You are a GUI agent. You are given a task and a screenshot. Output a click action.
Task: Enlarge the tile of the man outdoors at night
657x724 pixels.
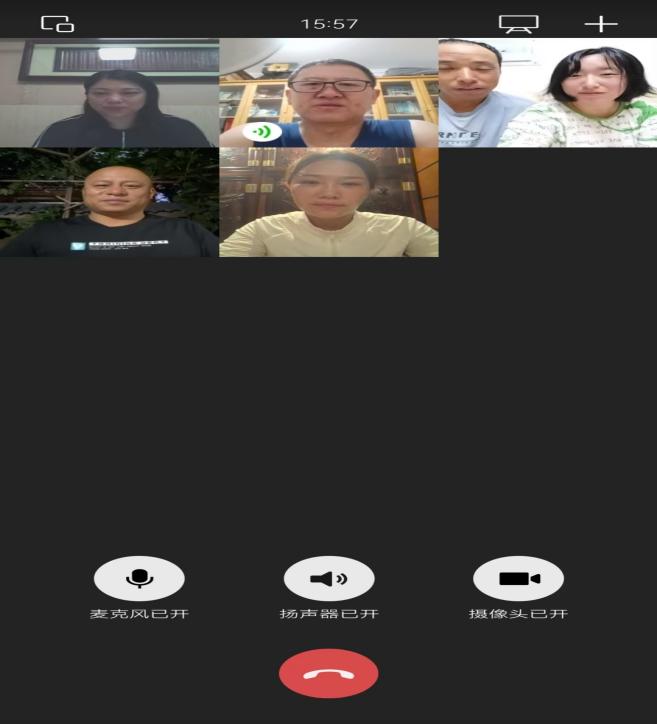[x=109, y=203]
